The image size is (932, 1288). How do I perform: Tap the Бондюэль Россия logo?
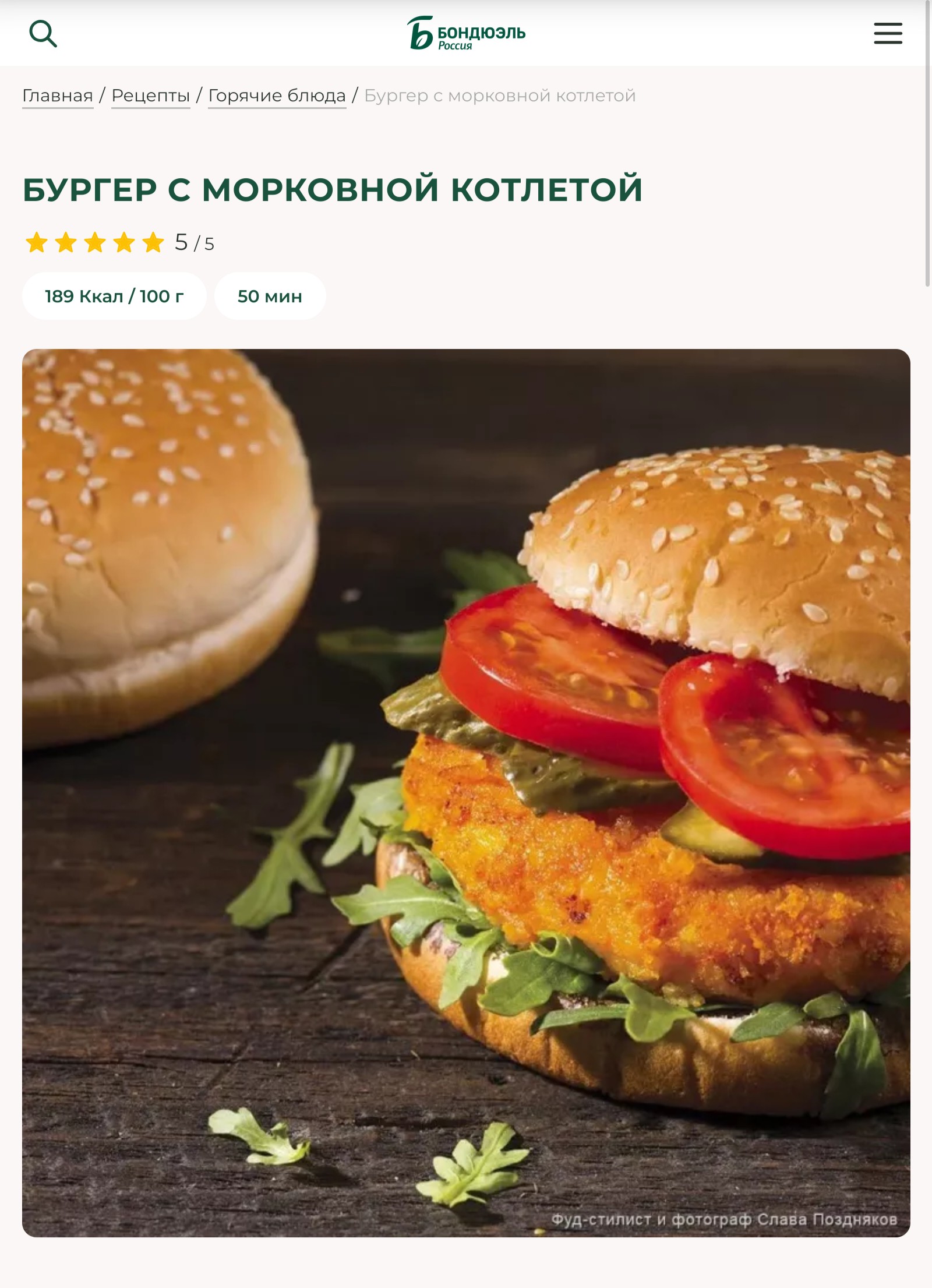pos(466,33)
